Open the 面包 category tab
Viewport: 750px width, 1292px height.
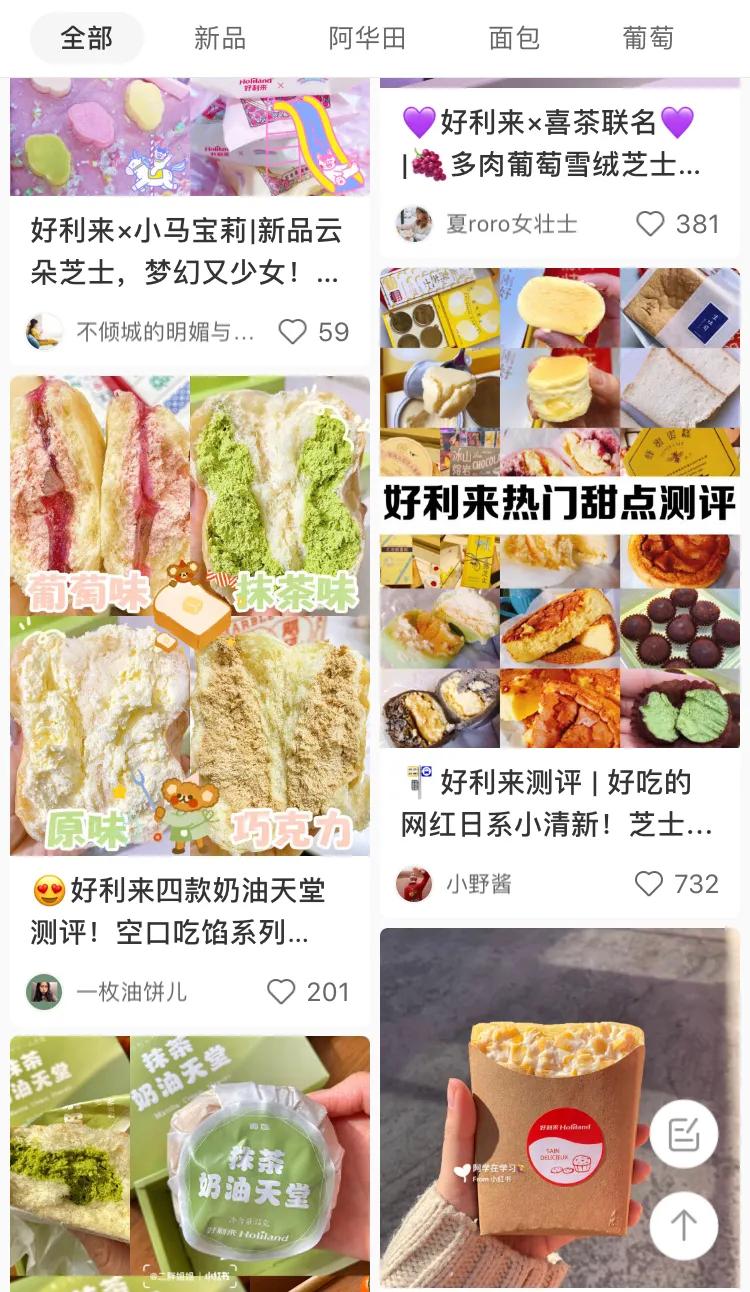tap(513, 38)
